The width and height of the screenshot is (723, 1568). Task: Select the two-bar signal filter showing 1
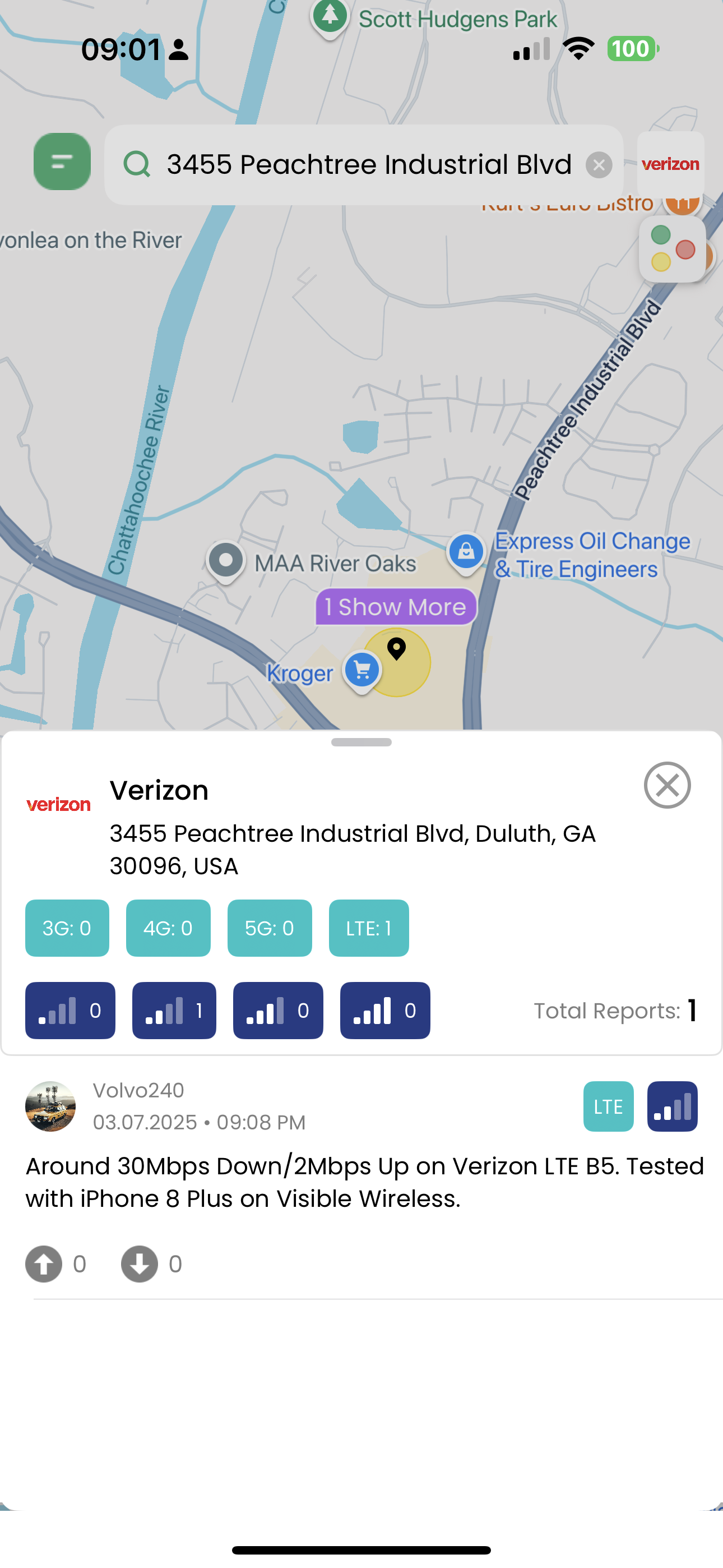174,1011
